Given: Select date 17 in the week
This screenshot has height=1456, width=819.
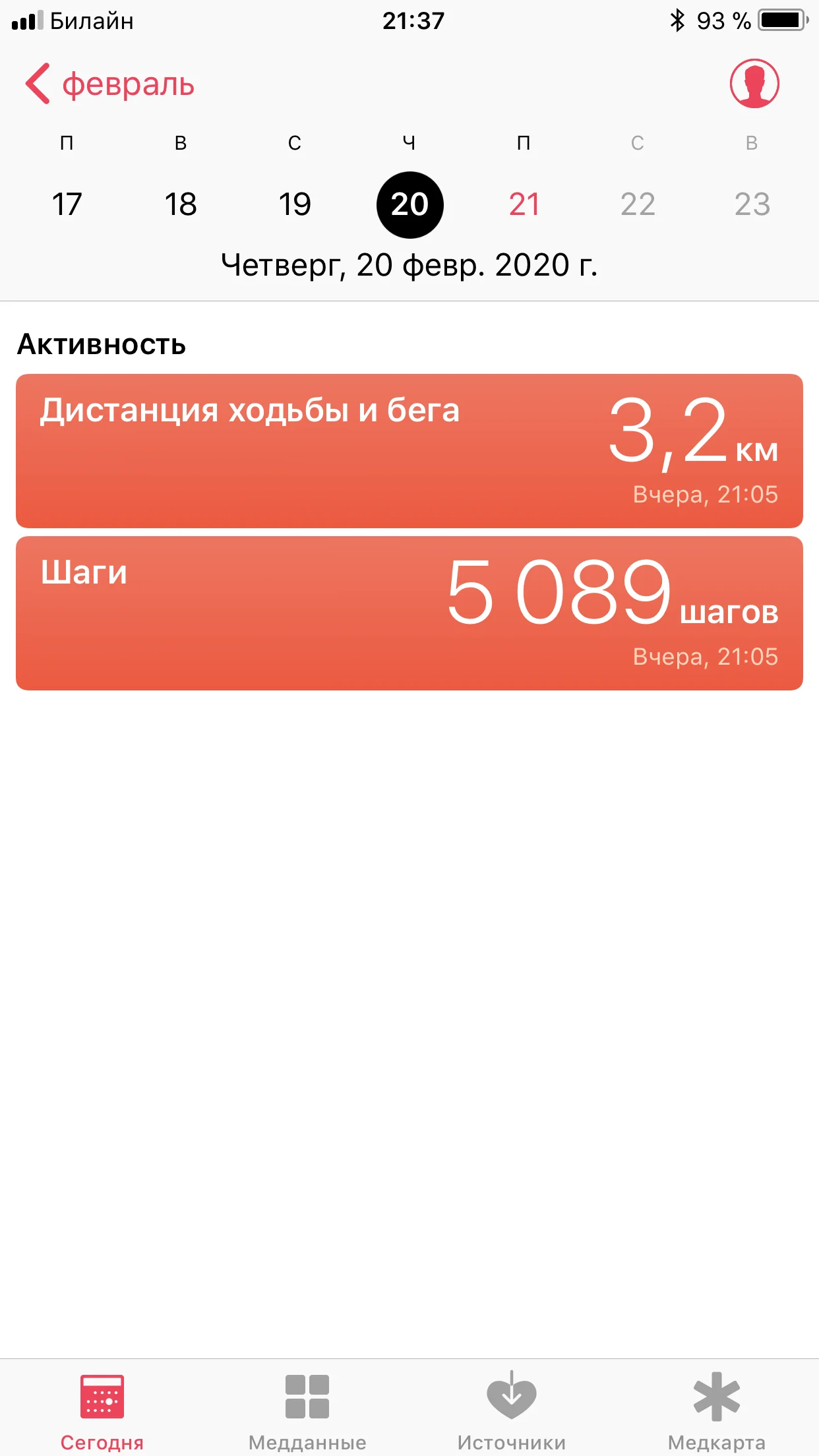Looking at the screenshot, I should (67, 204).
